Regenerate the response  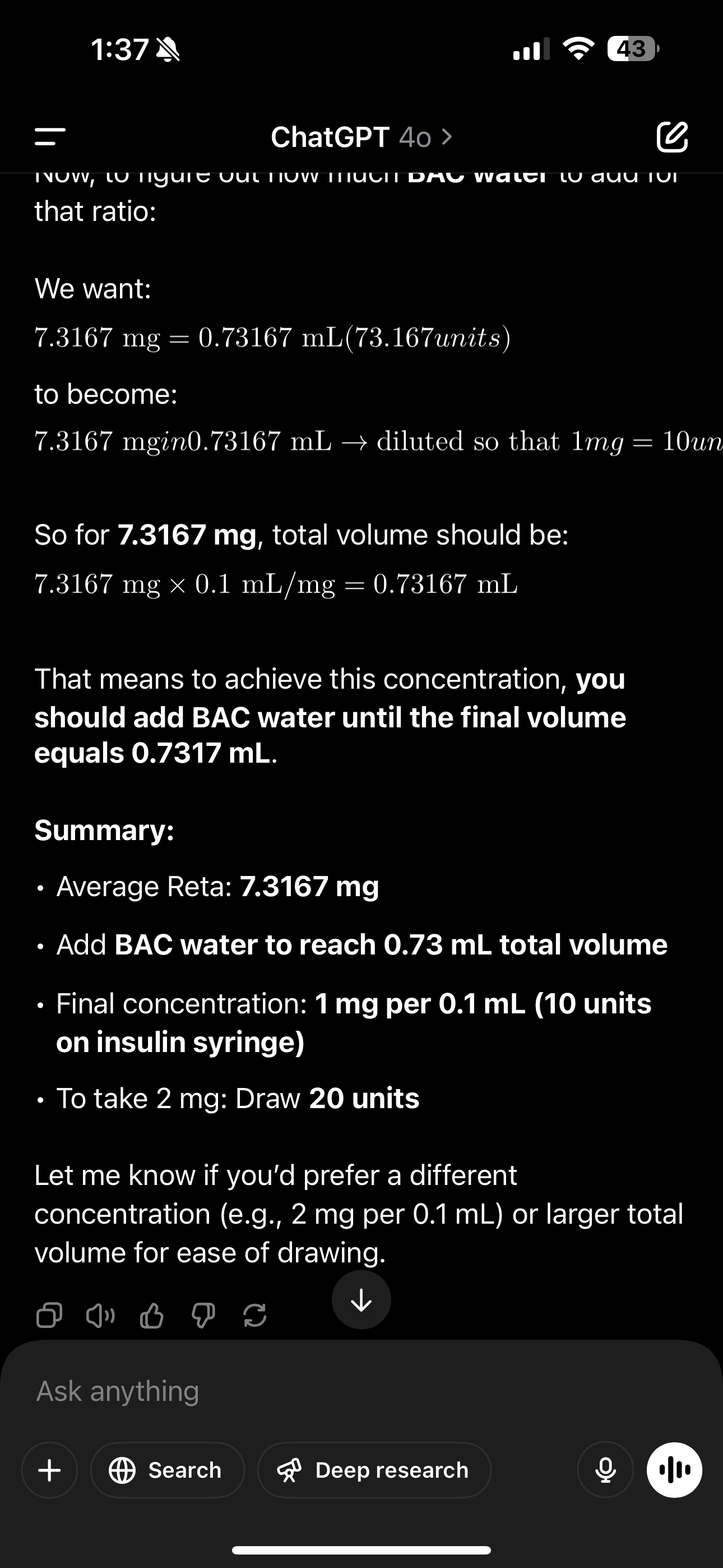point(254,1316)
